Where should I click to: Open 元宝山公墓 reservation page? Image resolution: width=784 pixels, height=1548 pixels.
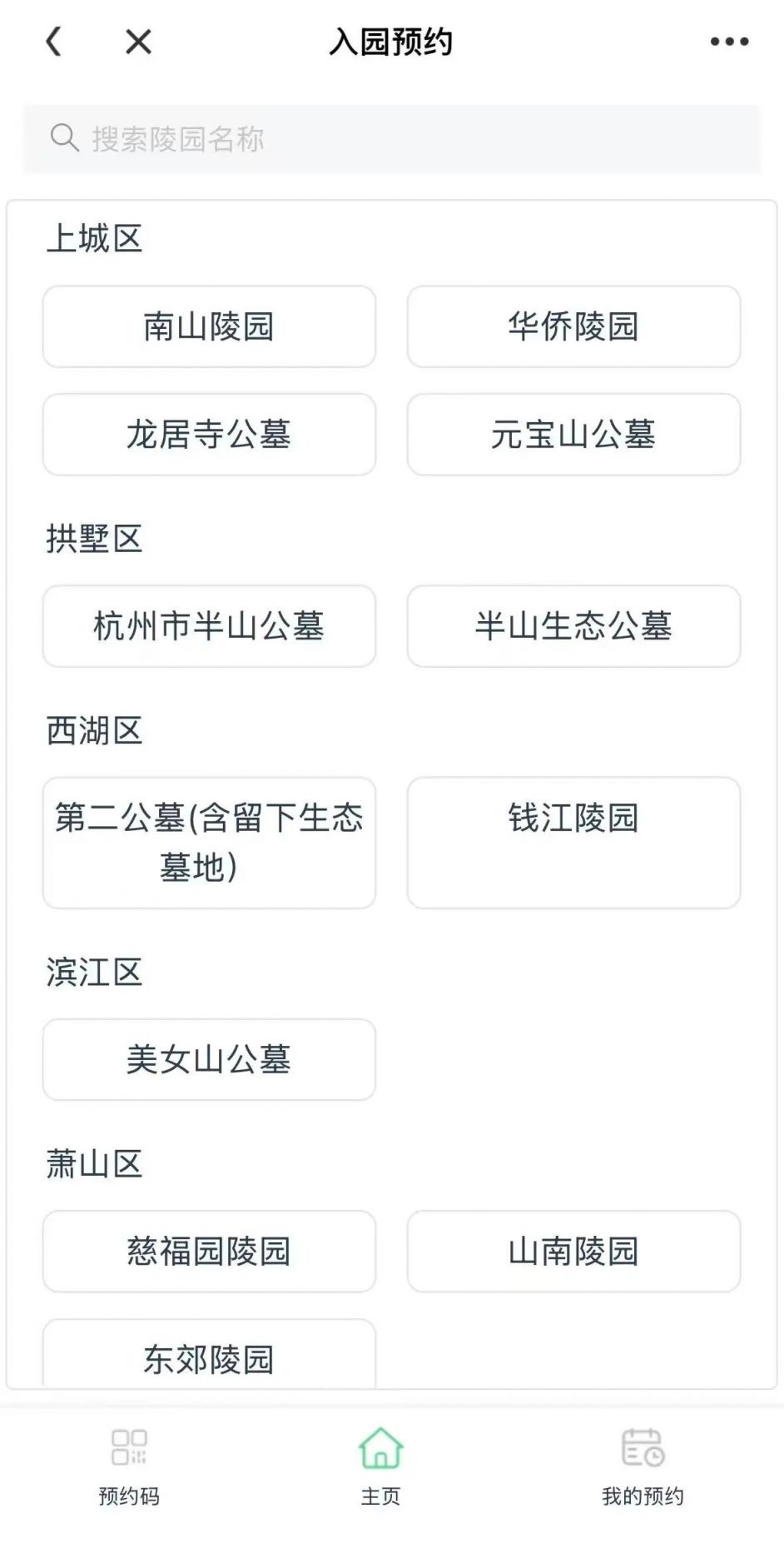point(573,436)
